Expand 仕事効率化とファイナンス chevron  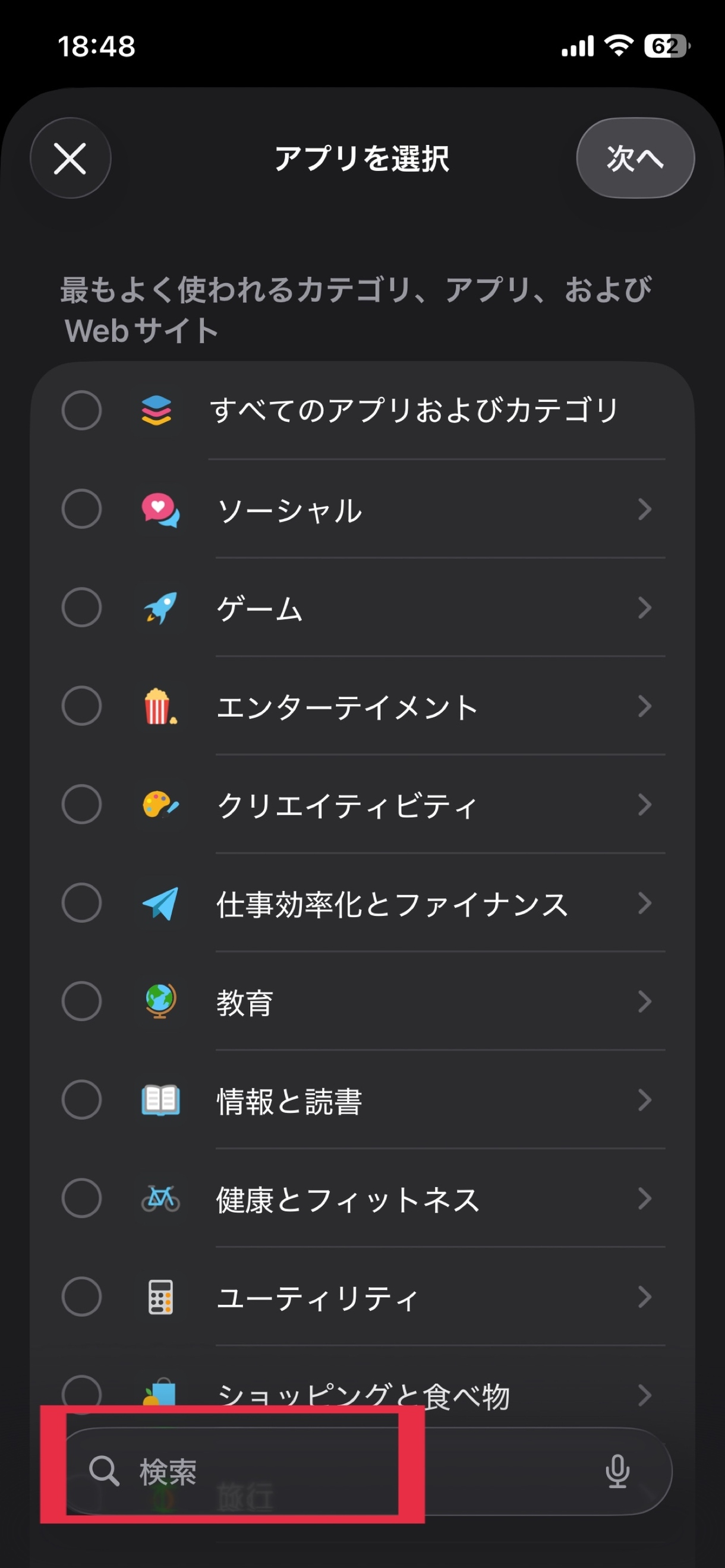[645, 903]
